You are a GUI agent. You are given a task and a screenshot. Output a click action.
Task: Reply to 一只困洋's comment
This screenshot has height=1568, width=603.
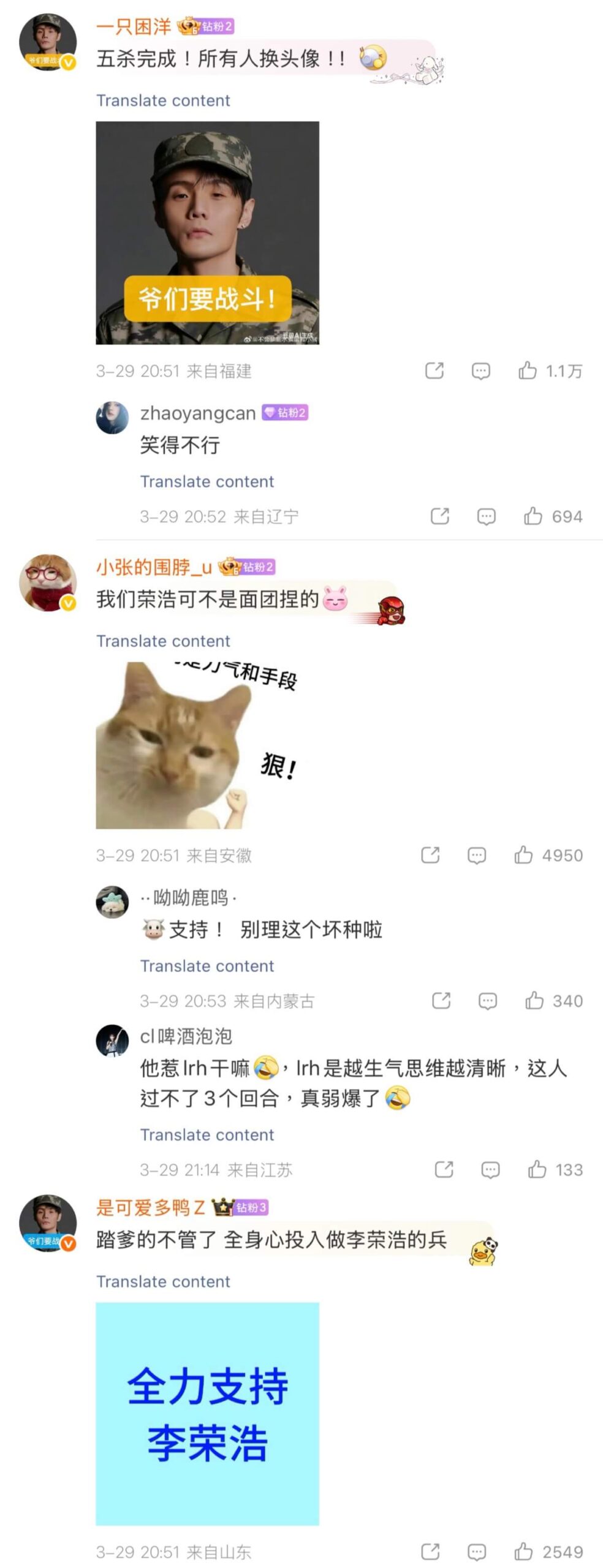point(480,371)
